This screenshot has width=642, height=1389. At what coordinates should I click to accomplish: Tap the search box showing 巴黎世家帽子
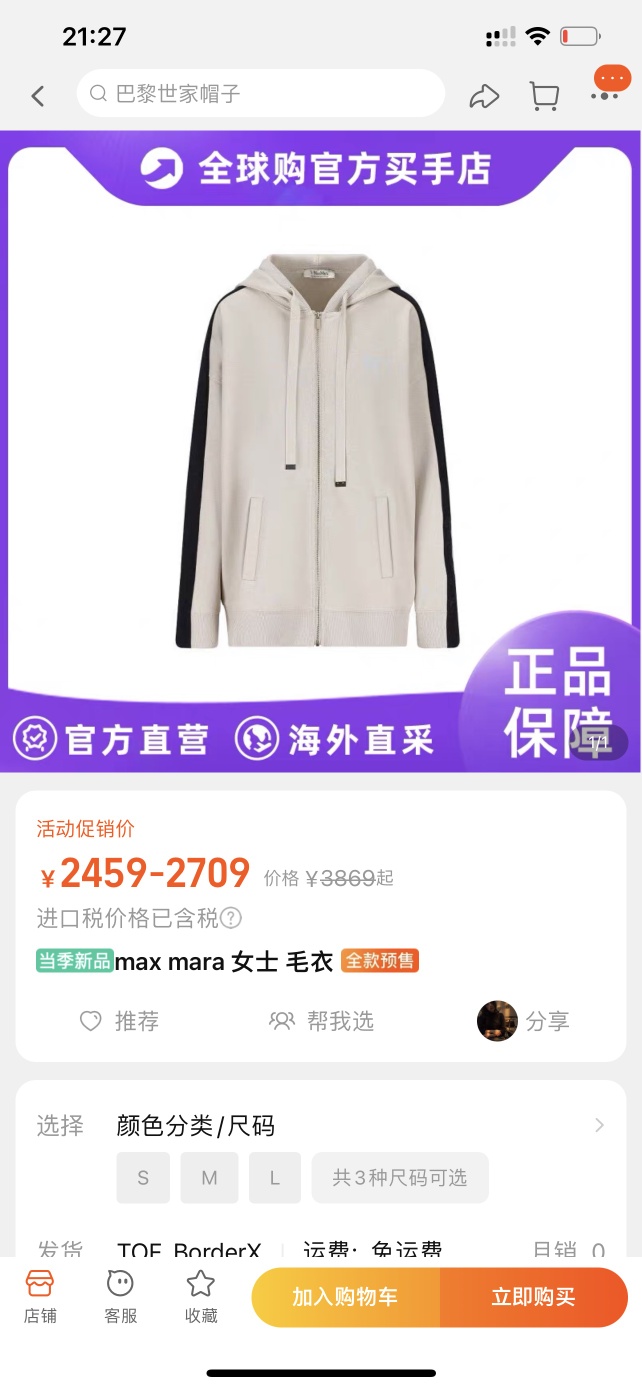[260, 94]
